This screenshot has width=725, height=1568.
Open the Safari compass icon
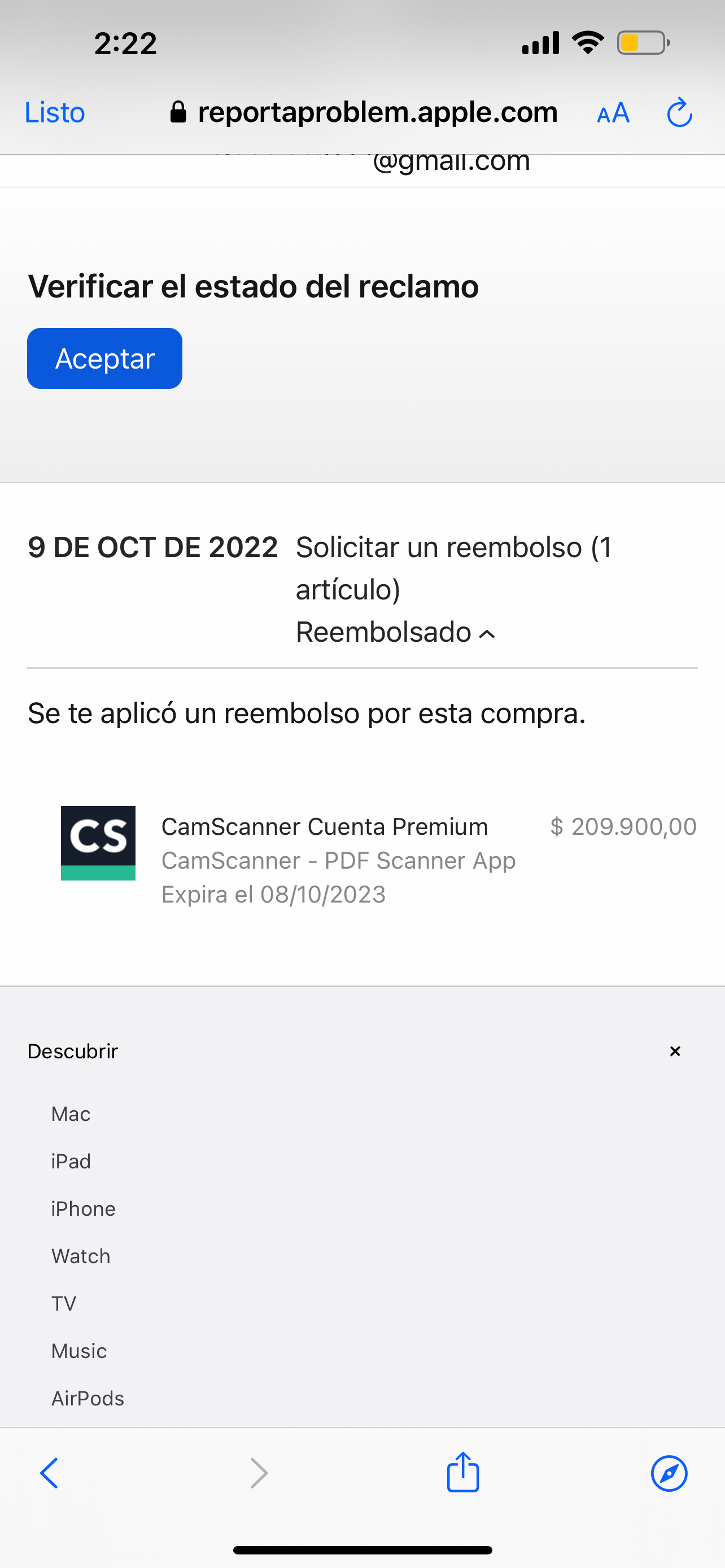coord(669,1473)
